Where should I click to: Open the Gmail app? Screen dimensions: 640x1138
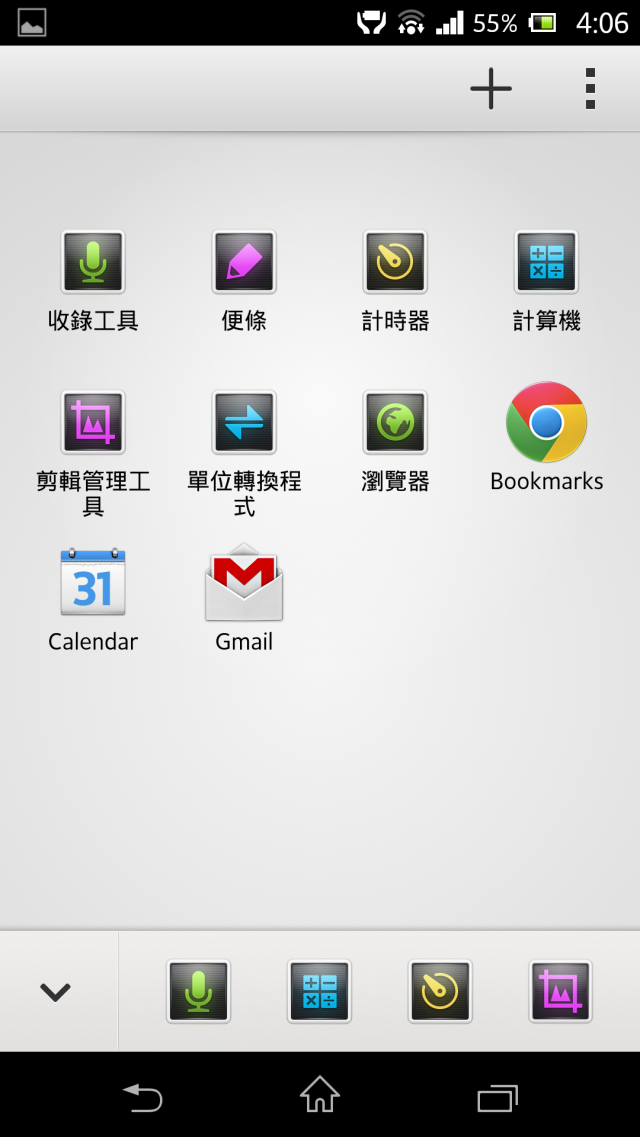[244, 582]
